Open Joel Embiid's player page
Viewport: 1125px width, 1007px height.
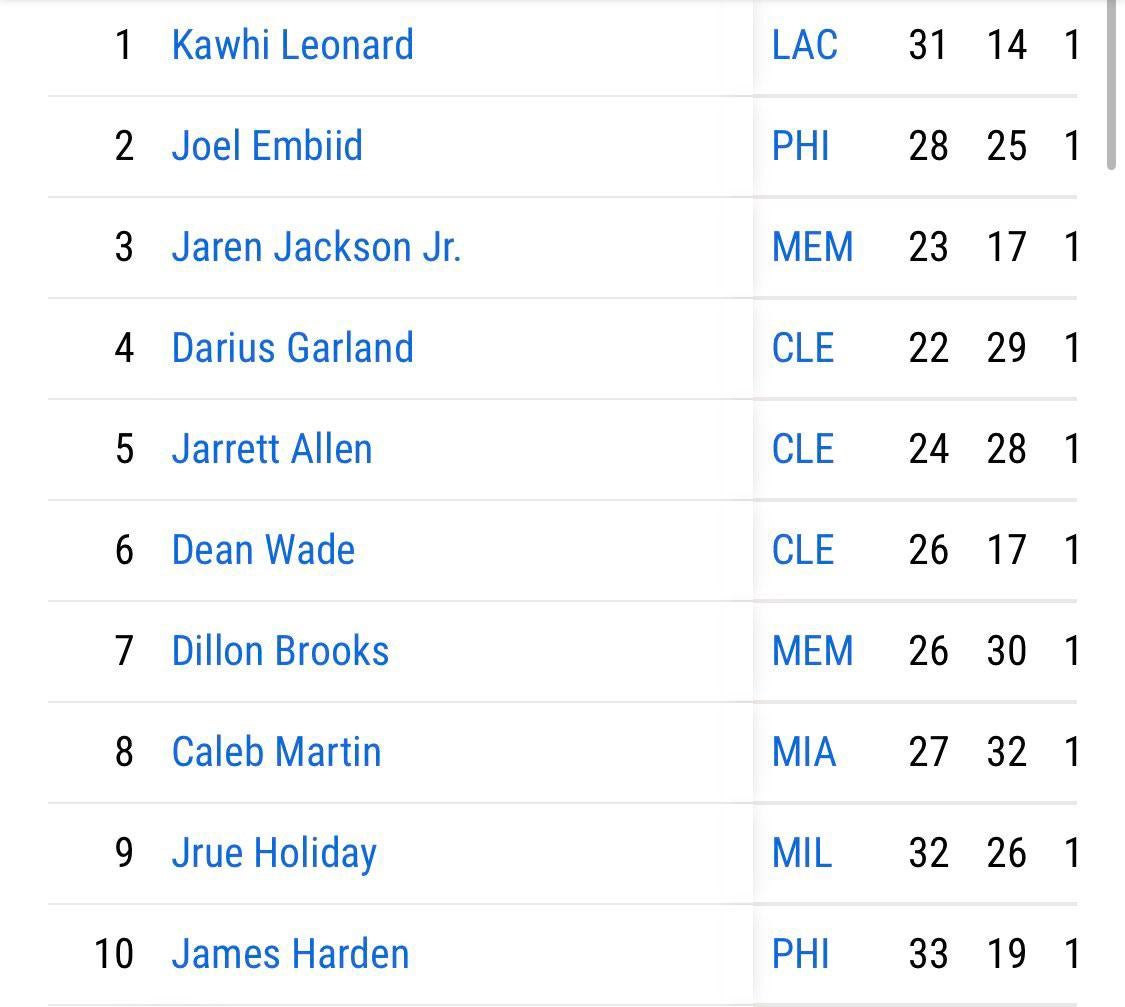(267, 147)
